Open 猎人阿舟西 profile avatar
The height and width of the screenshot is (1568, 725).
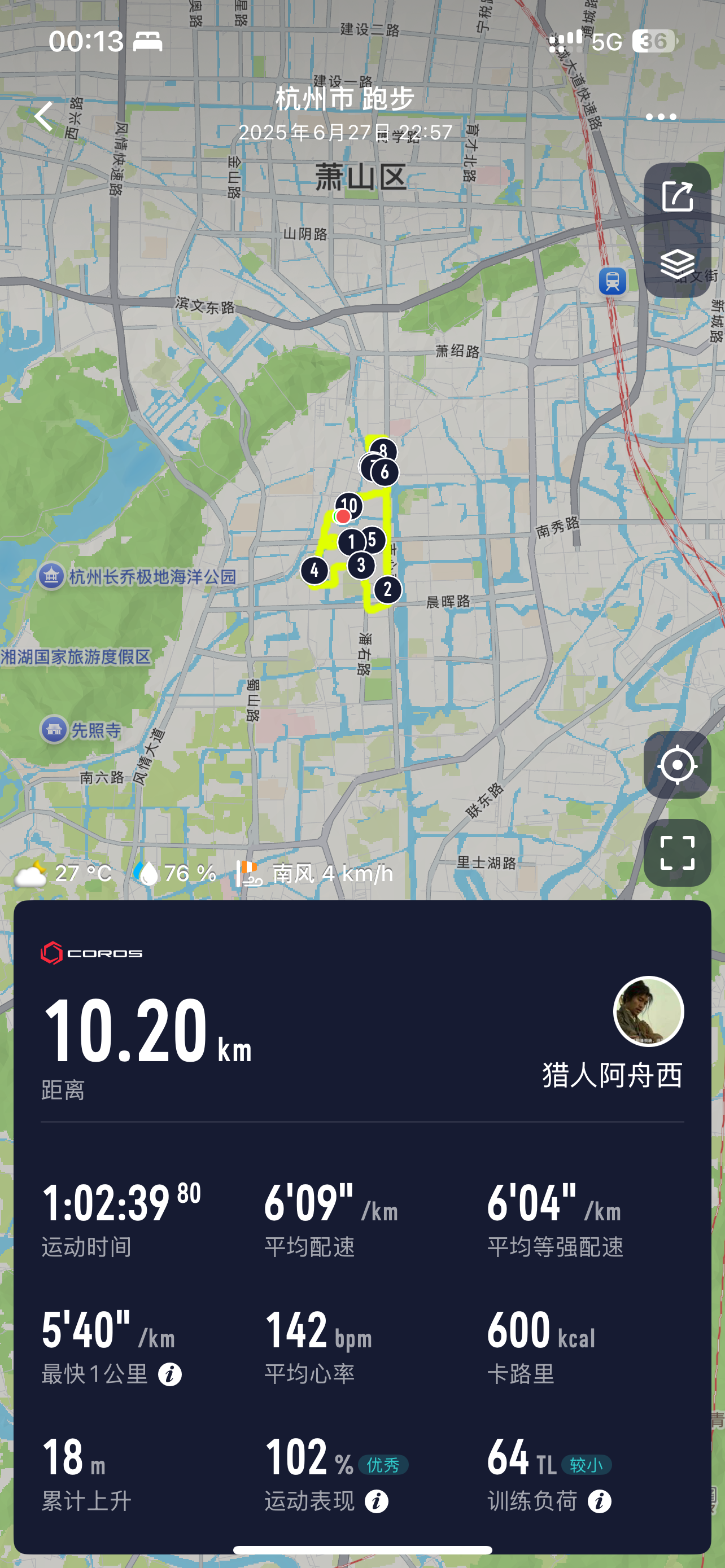point(648,1011)
